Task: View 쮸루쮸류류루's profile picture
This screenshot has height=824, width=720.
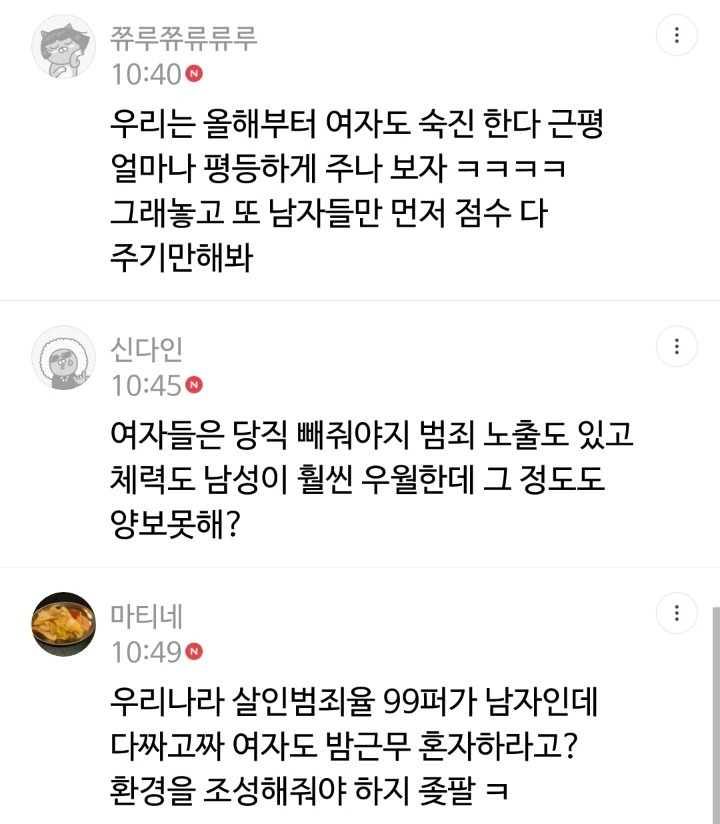Action: click(64, 46)
